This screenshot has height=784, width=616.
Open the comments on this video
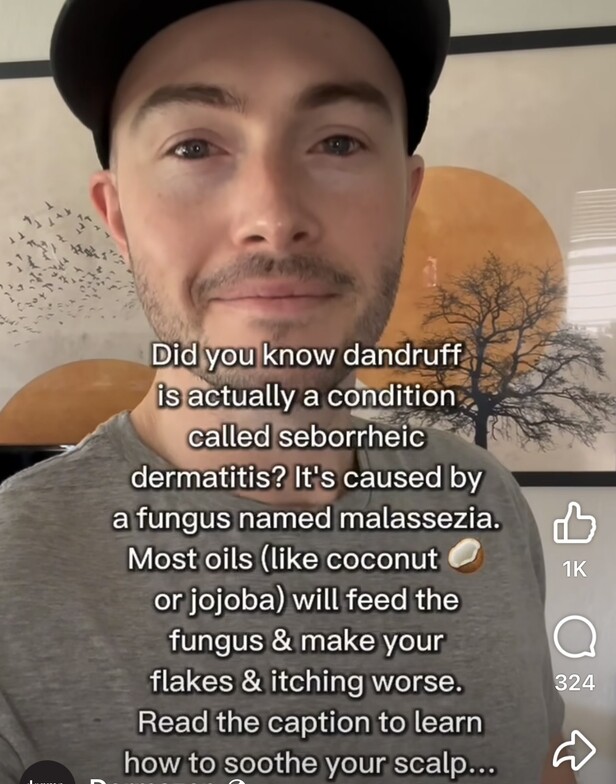click(574, 637)
